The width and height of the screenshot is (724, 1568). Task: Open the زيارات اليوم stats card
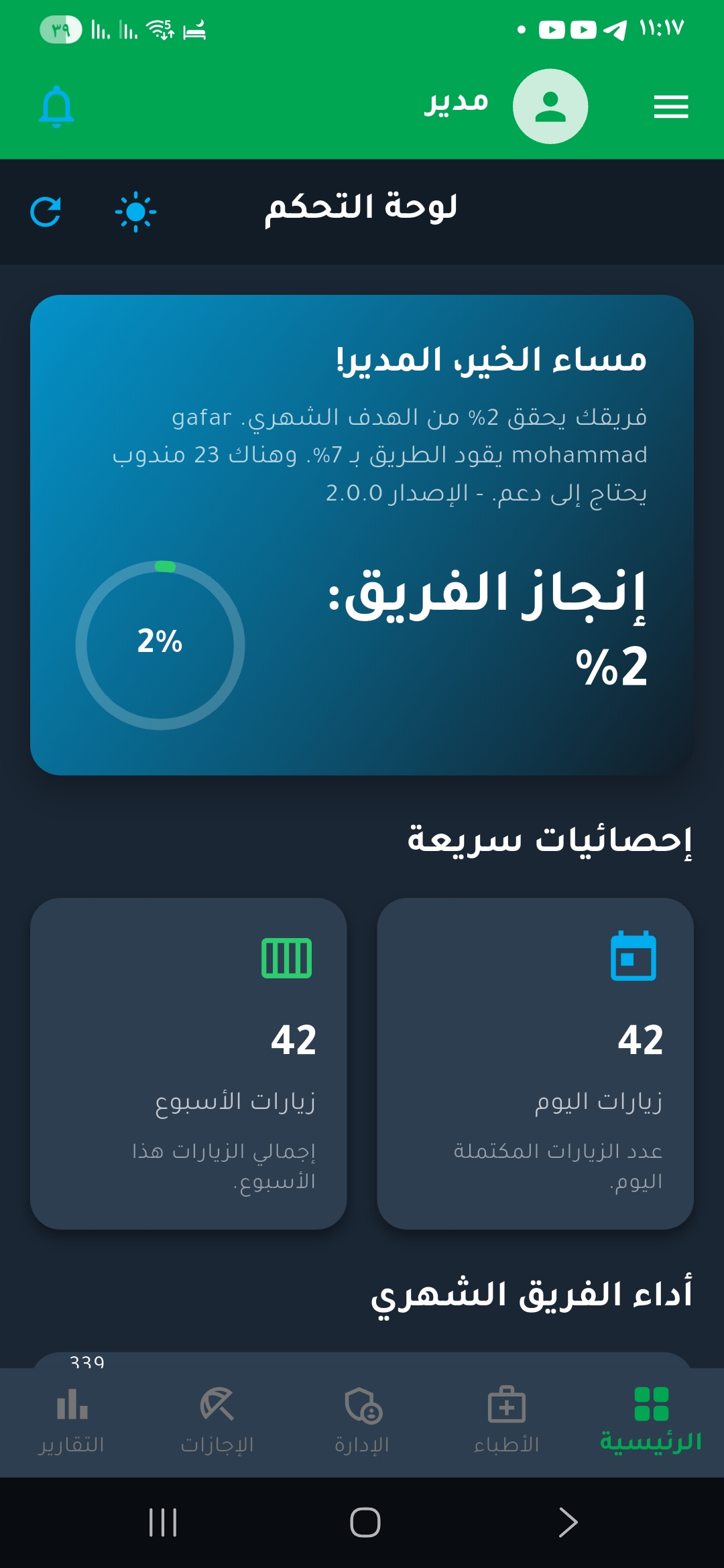(535, 1063)
